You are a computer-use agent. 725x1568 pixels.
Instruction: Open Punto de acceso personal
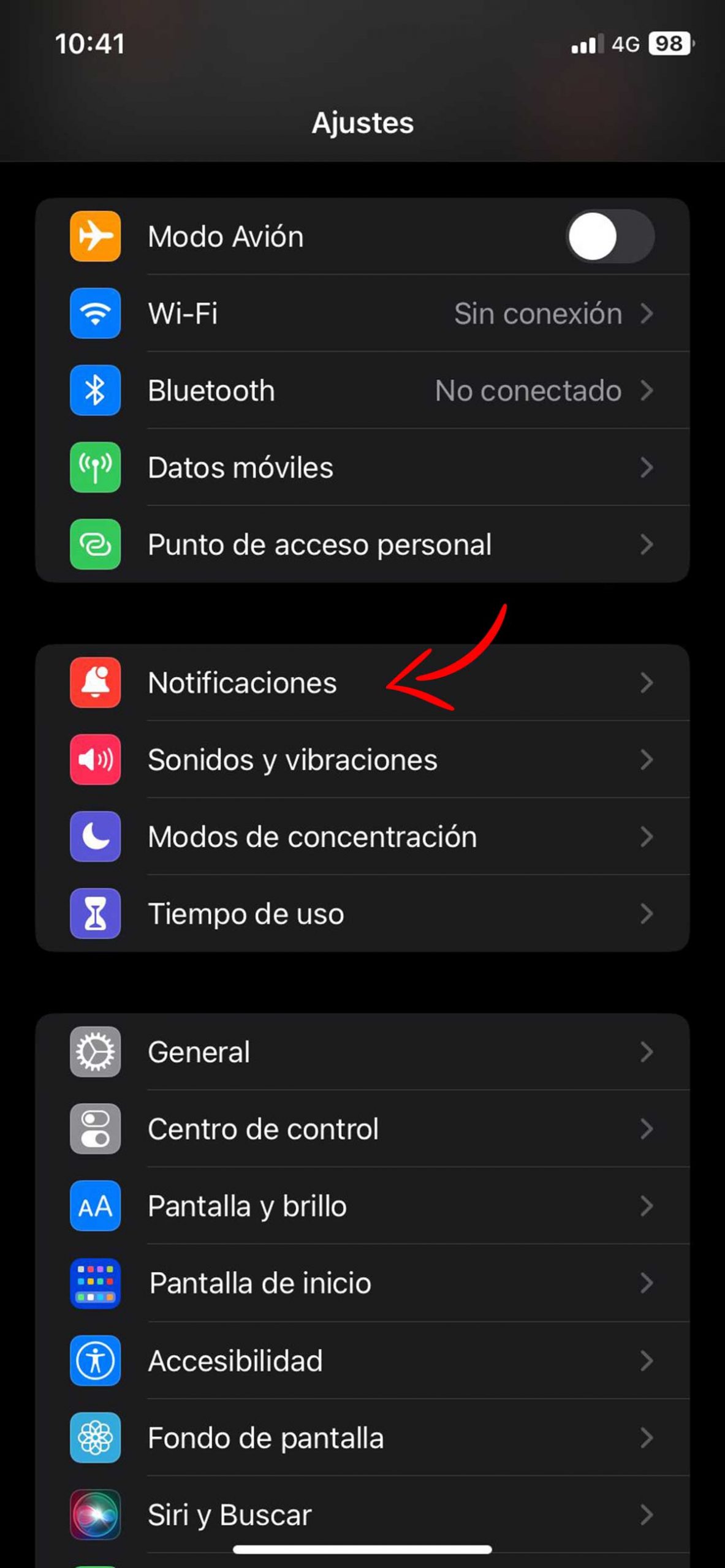point(362,545)
